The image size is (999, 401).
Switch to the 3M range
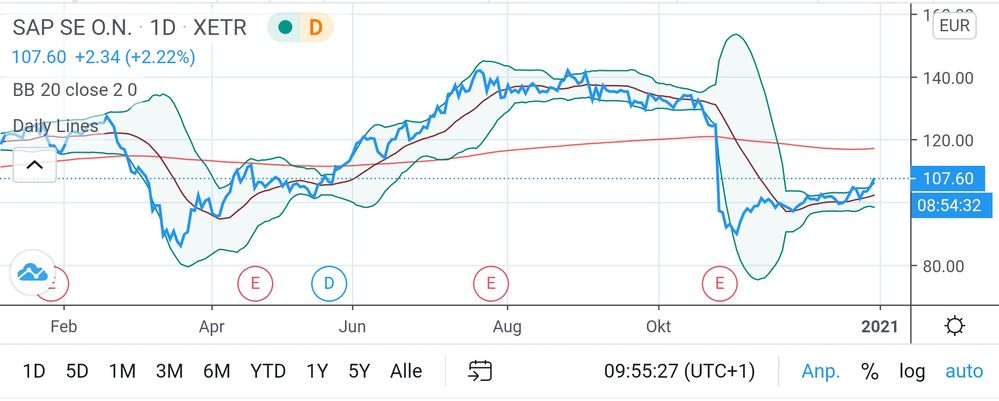[169, 371]
